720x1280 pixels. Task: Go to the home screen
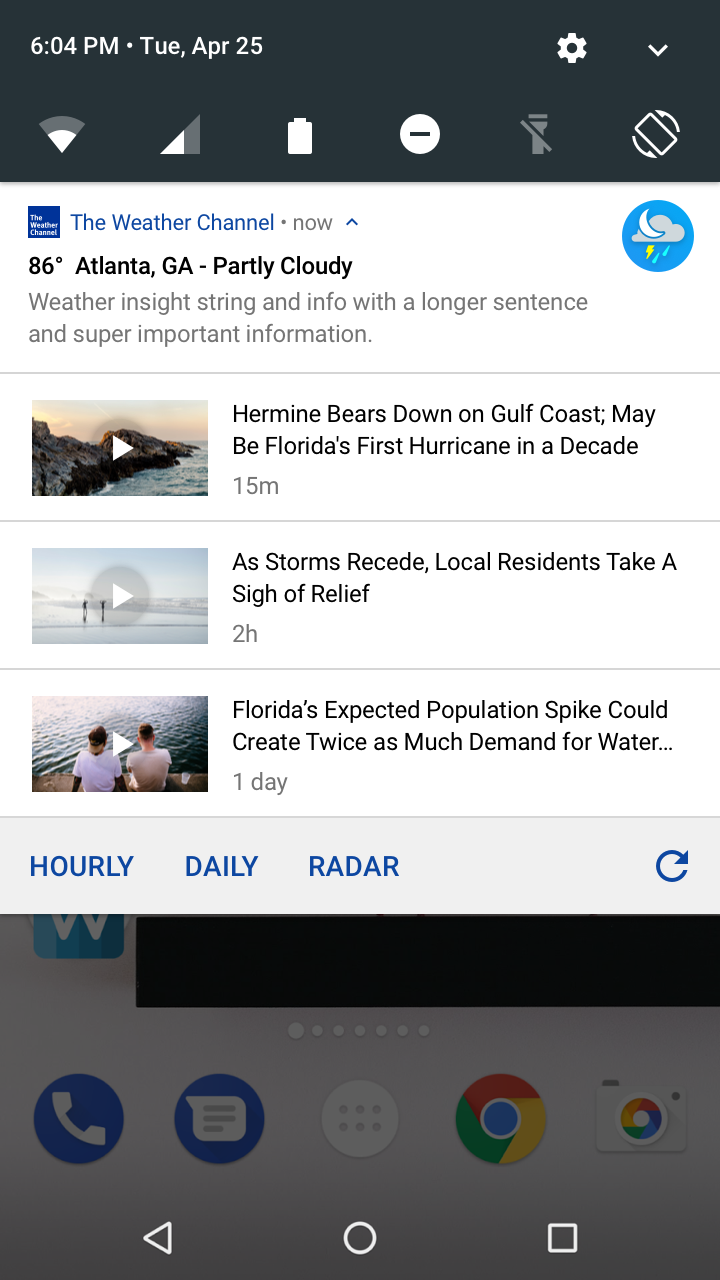click(x=360, y=1238)
